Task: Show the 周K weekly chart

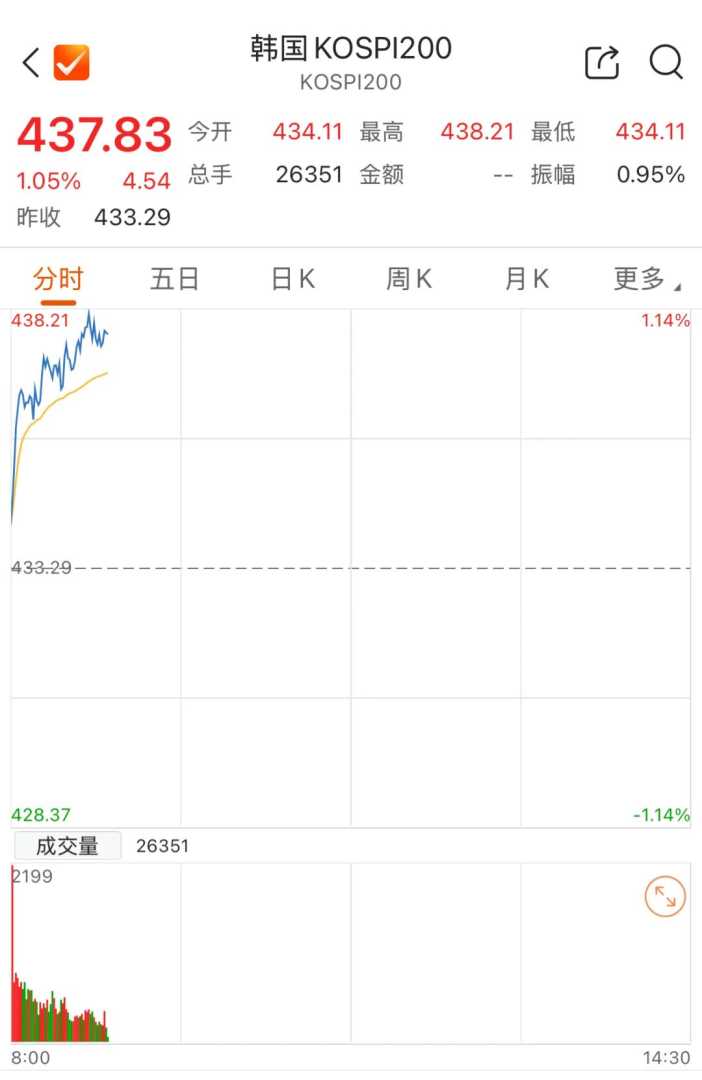Action: [x=409, y=279]
